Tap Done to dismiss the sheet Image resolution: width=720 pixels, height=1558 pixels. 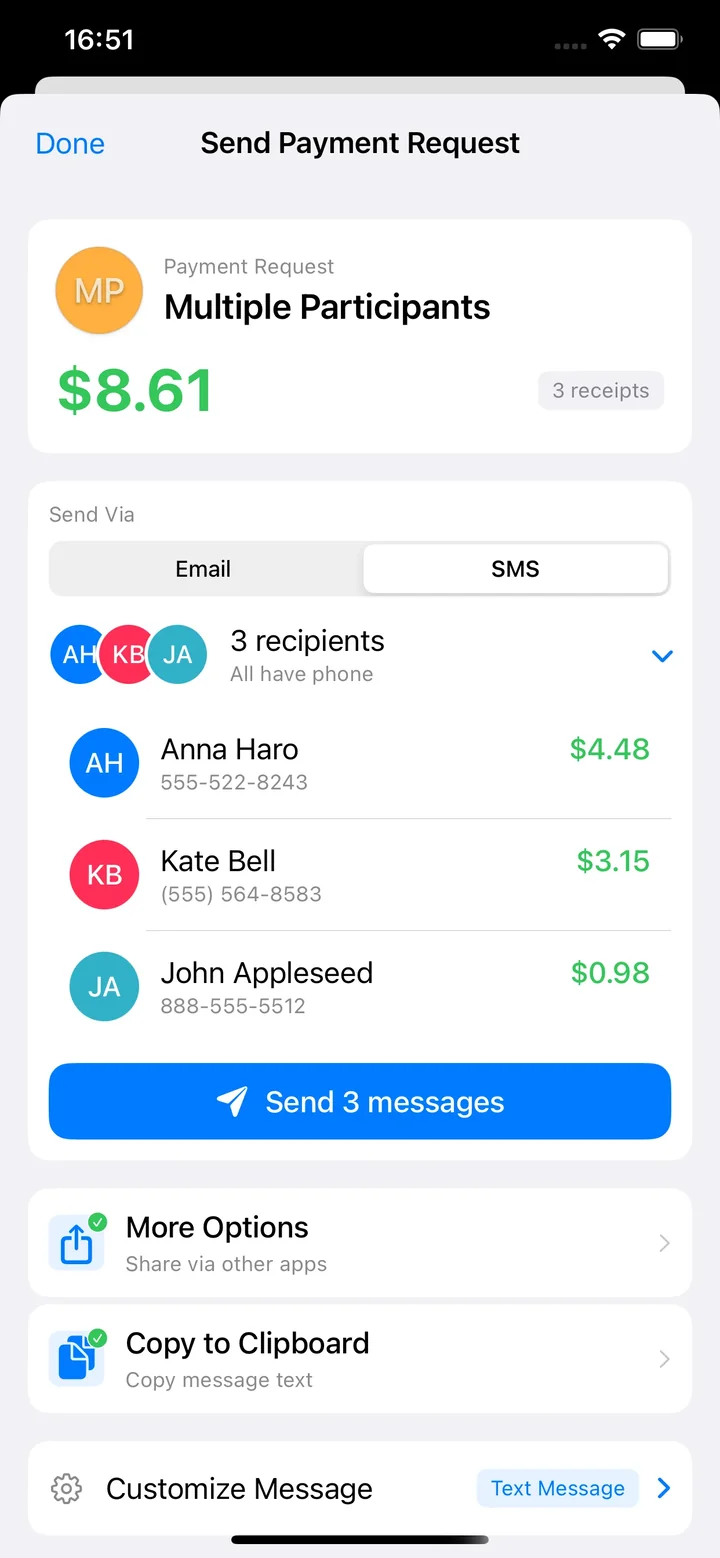point(69,143)
